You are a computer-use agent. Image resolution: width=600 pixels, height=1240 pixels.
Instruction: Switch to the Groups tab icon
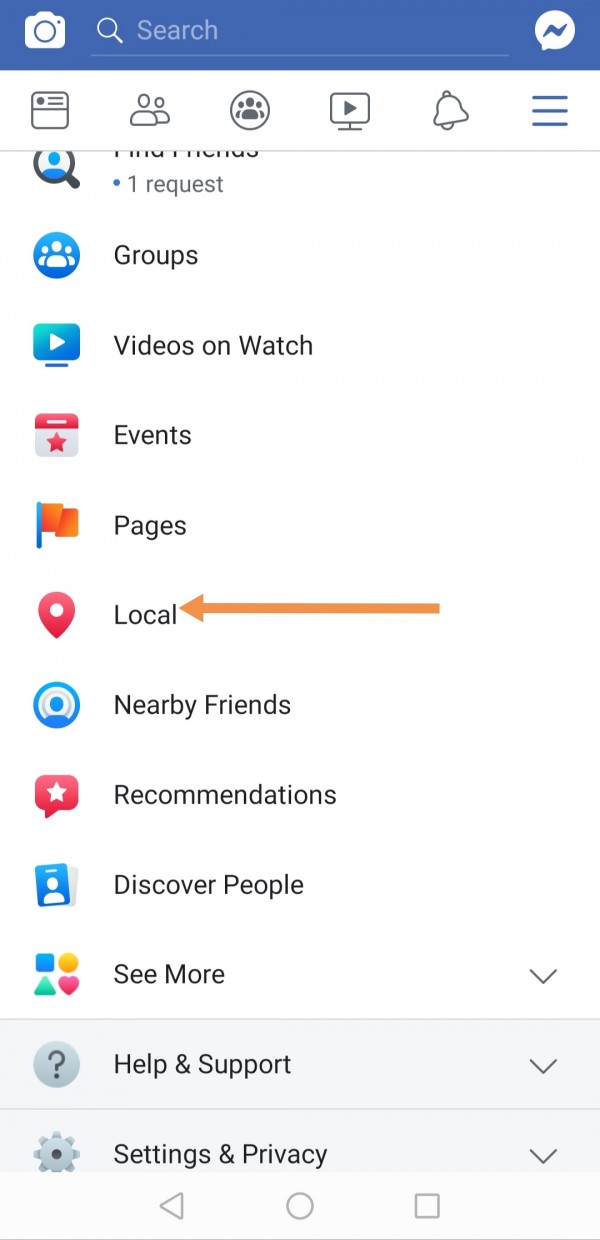(250, 110)
